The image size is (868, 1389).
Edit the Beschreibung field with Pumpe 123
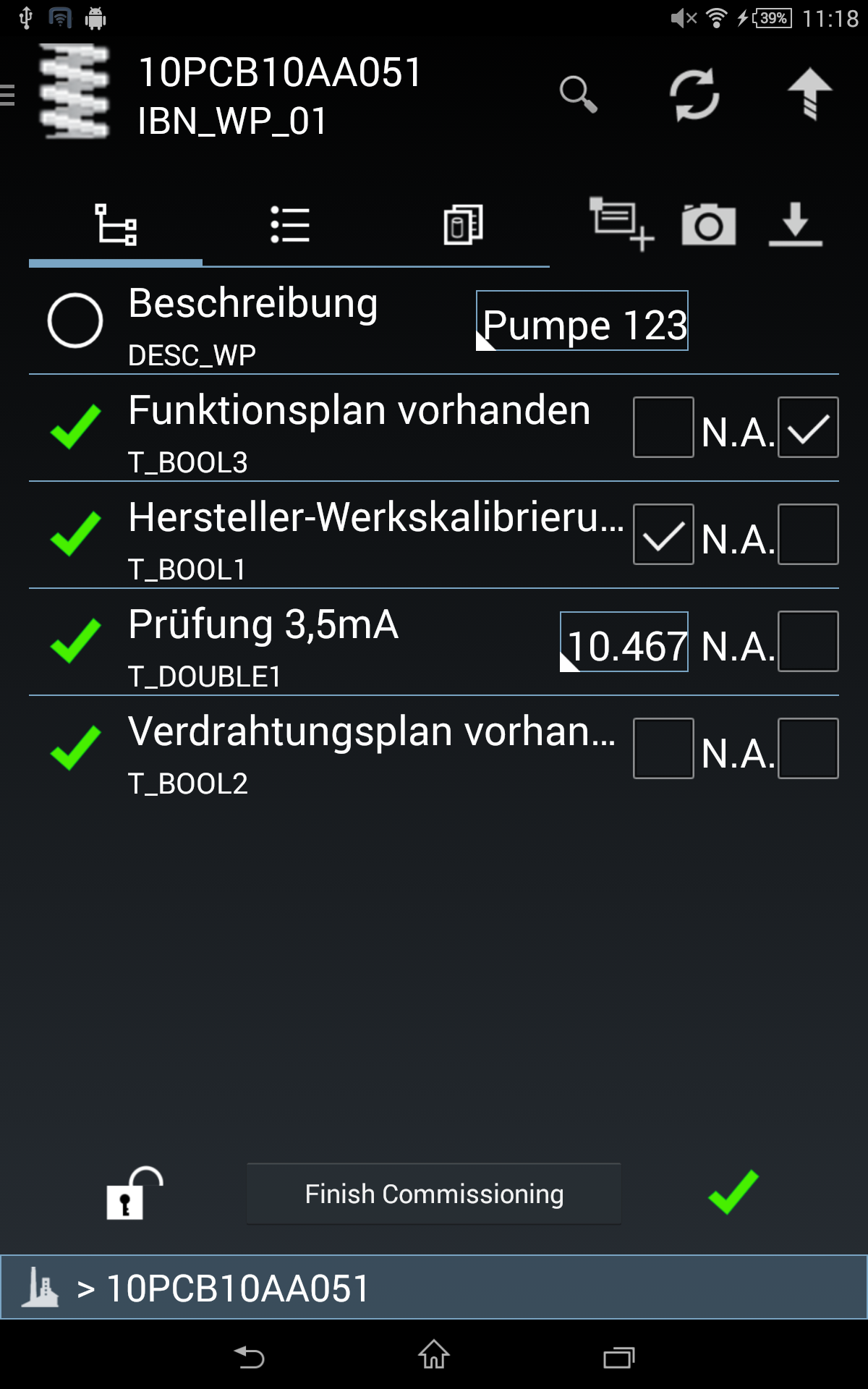[582, 321]
